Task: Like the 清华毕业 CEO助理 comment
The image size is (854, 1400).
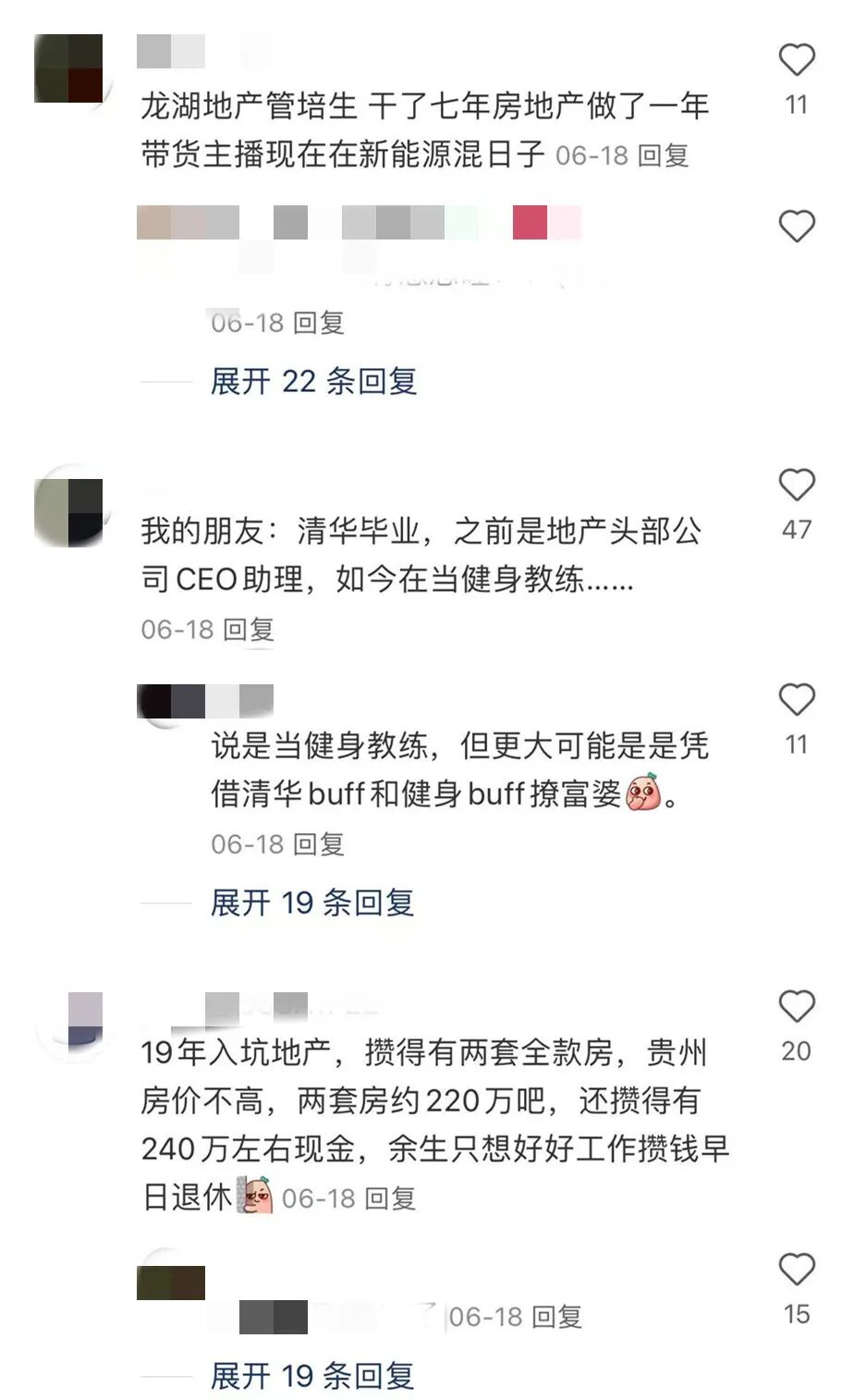Action: click(796, 486)
